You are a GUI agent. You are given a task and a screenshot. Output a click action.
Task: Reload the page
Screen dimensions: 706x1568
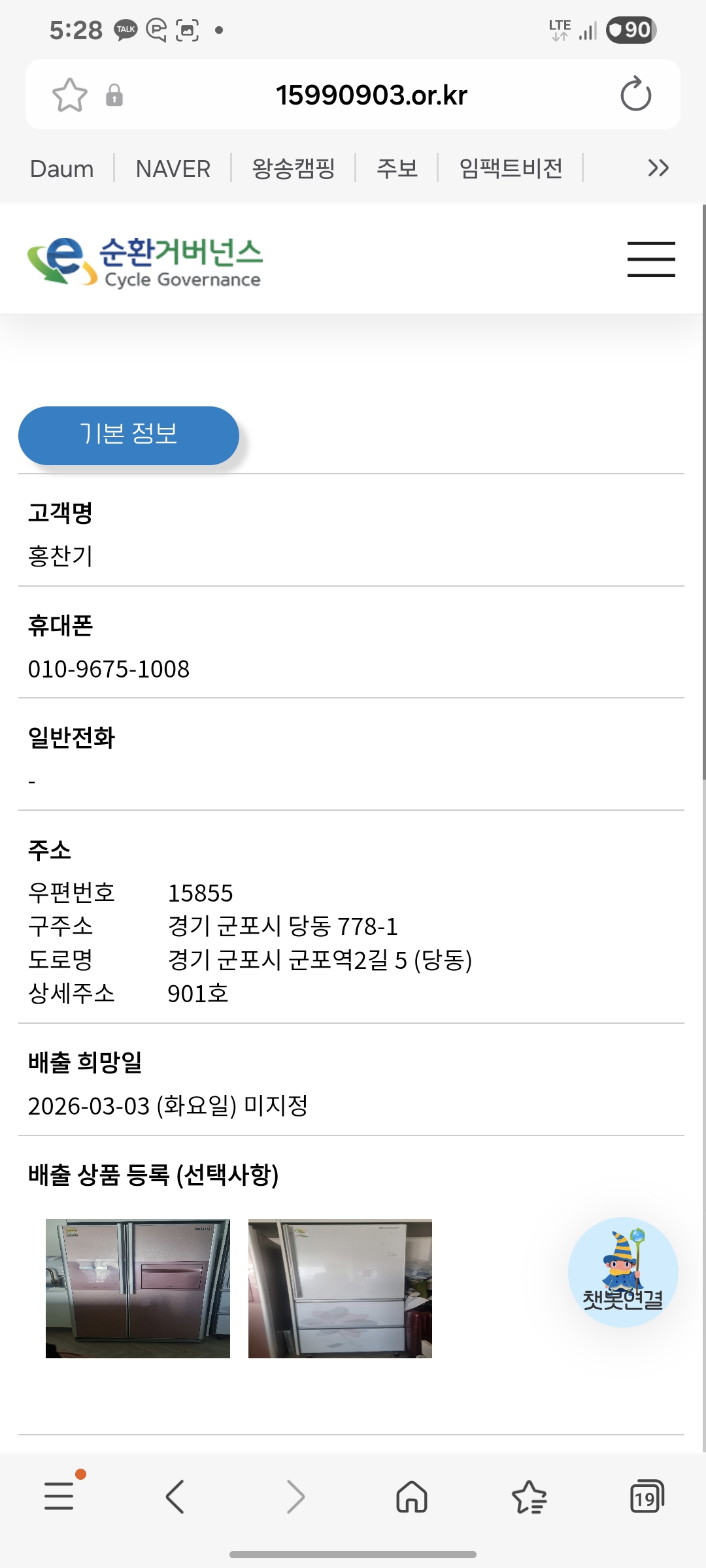coord(635,95)
